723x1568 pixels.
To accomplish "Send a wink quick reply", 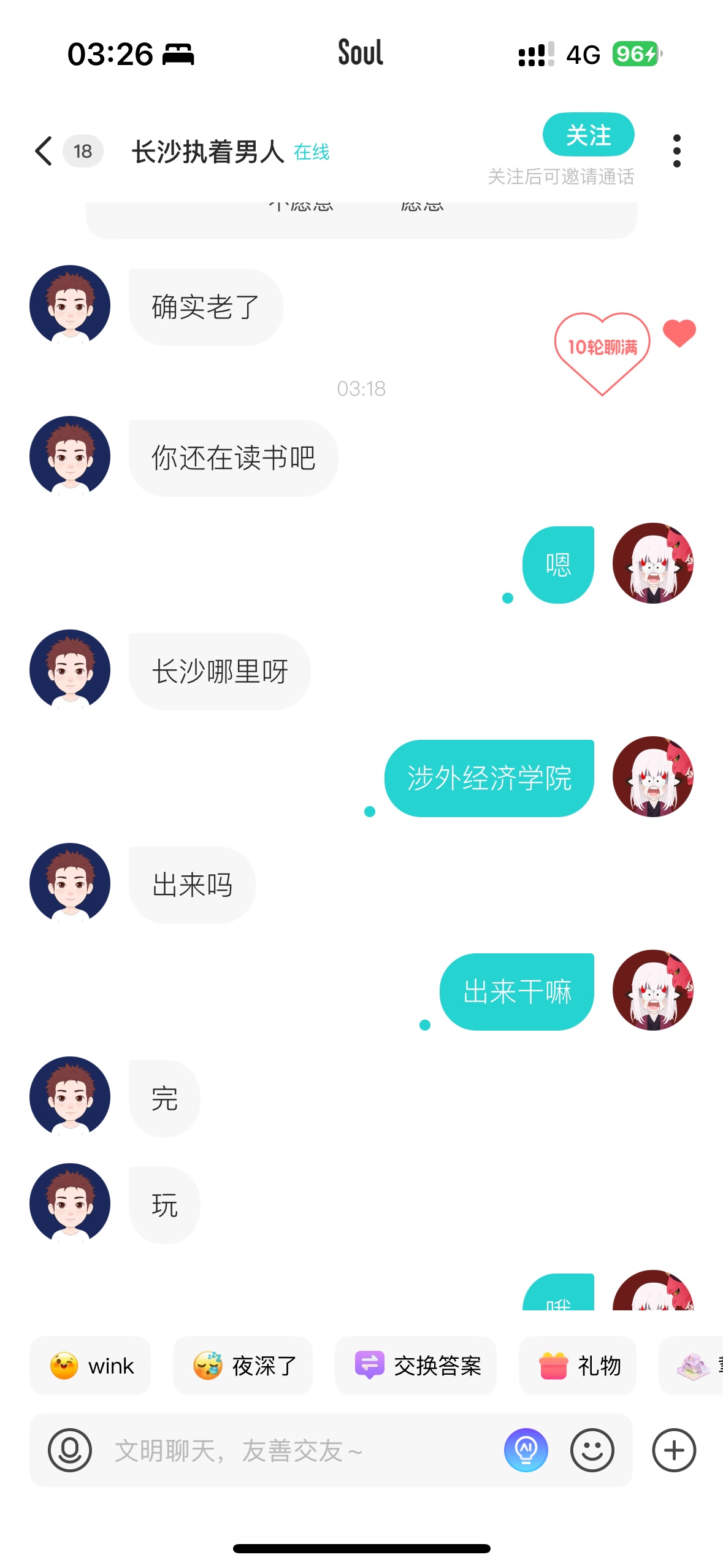I will (90, 1366).
